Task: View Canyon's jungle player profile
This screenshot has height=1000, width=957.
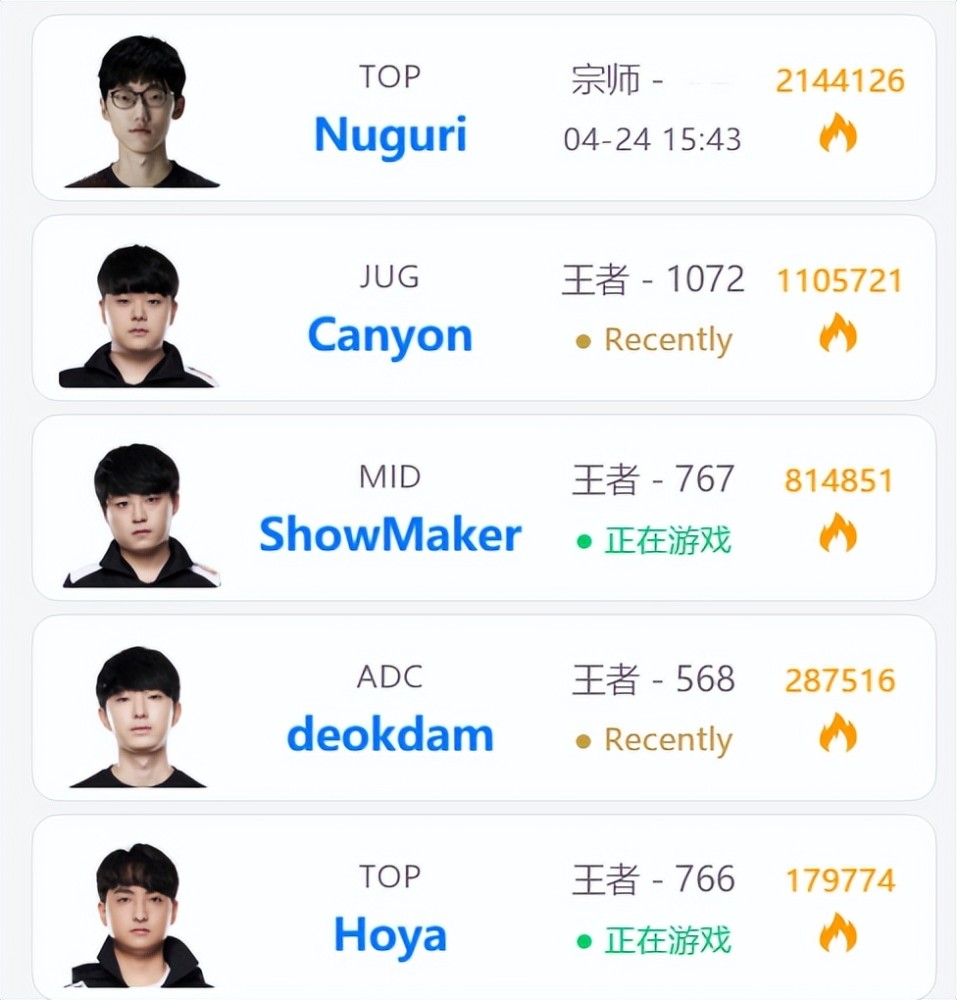Action: pyautogui.click(x=390, y=335)
